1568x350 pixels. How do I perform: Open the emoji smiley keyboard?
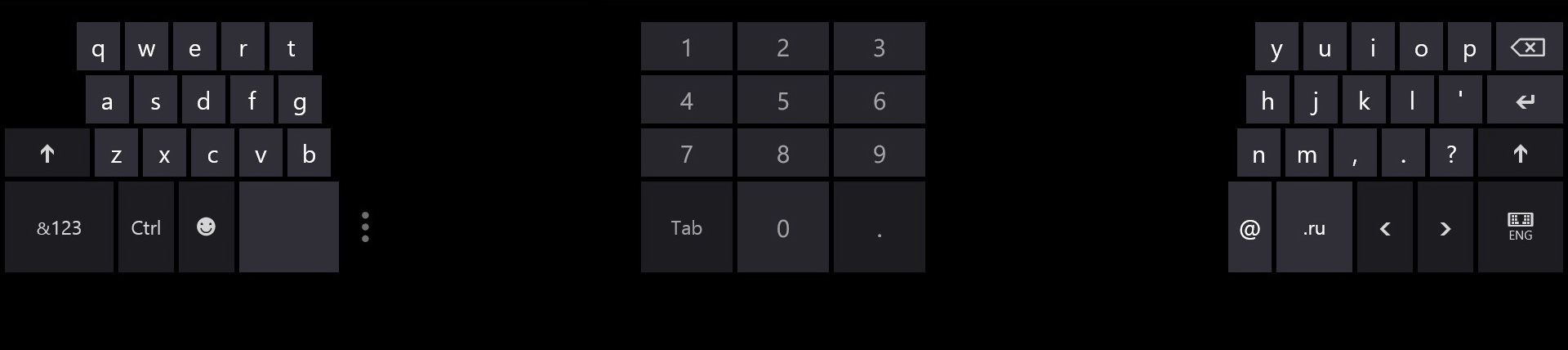click(x=207, y=227)
